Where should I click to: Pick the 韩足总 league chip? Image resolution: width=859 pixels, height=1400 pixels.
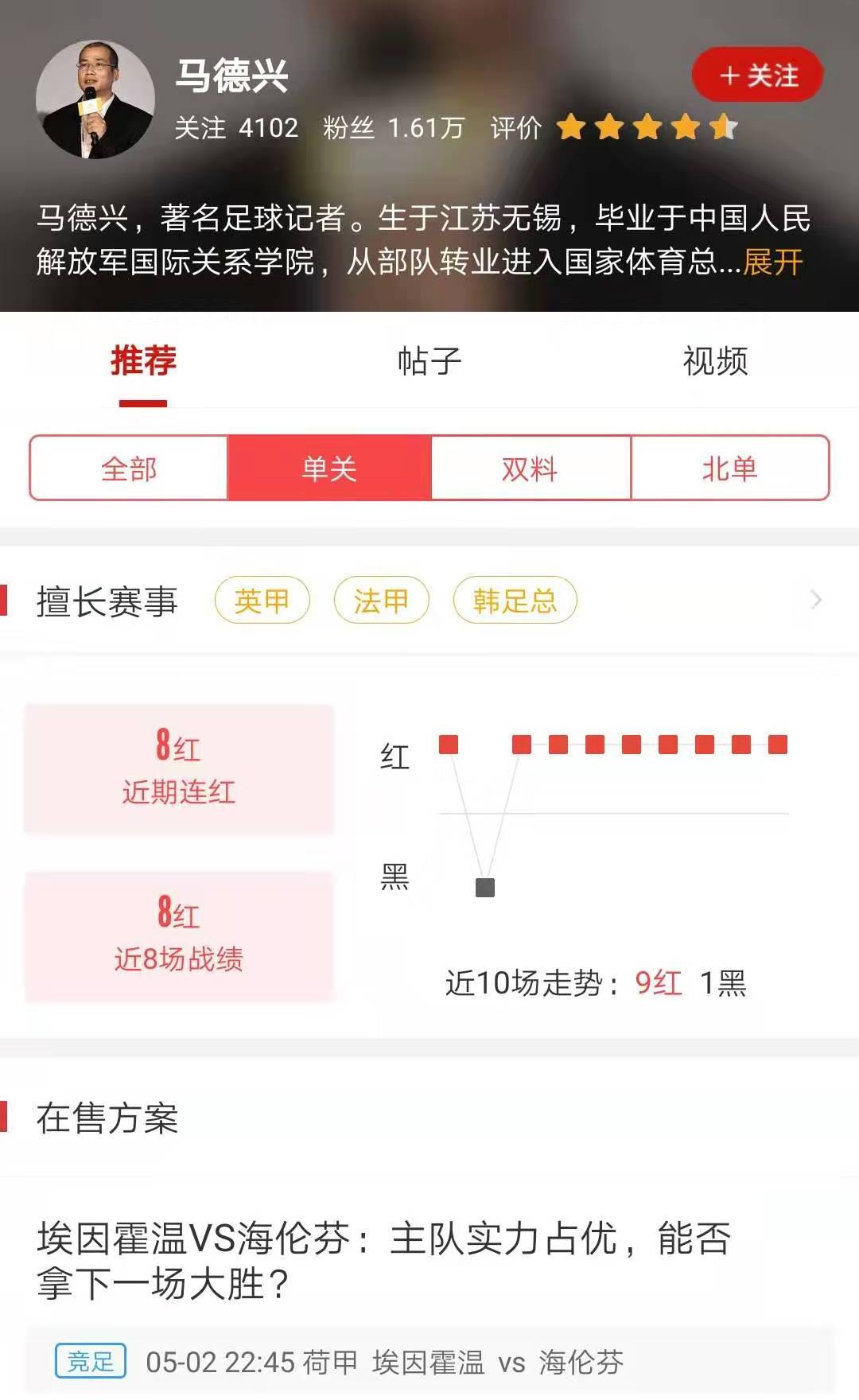515,601
